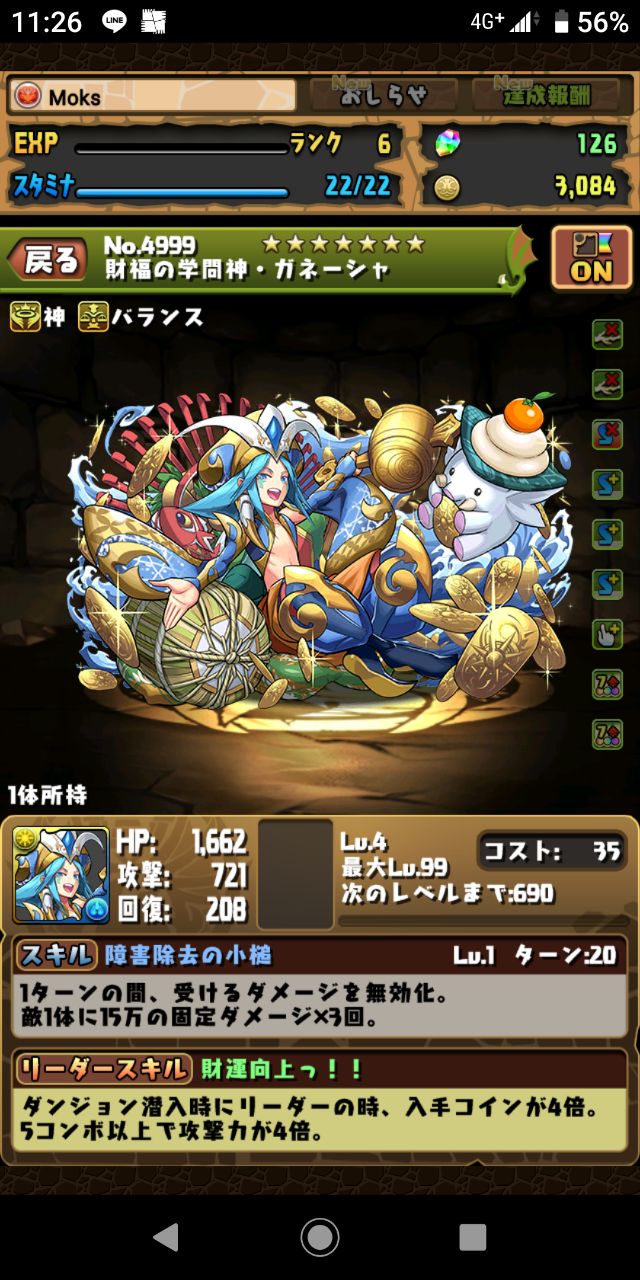Open the 達成報酬 achievement rewards

click(x=545, y=95)
